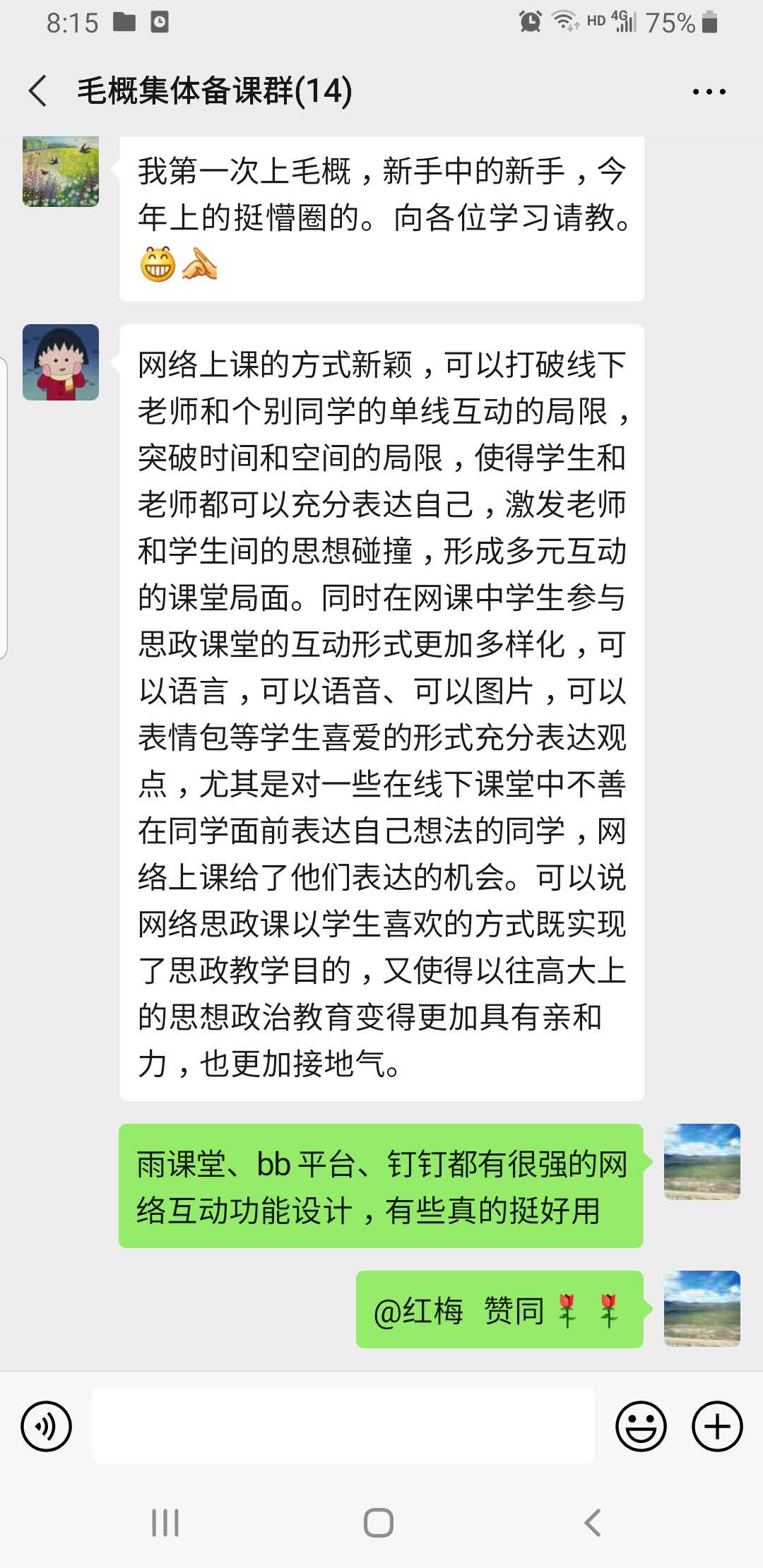The height and width of the screenshot is (1568, 763).
Task: Open the profile of the Maruko avatar sender
Action: coord(61,362)
